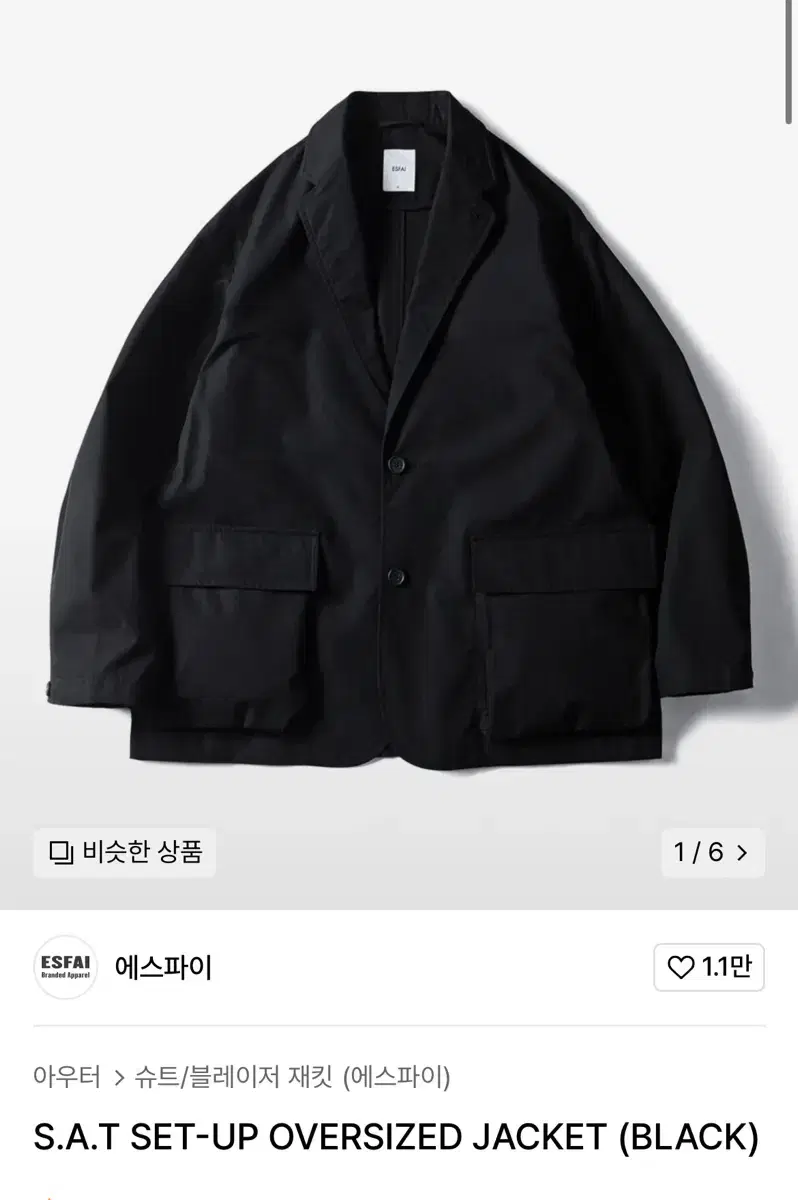Like the 에스파이 brand with the heart
798x1200 pixels.
coord(709,967)
